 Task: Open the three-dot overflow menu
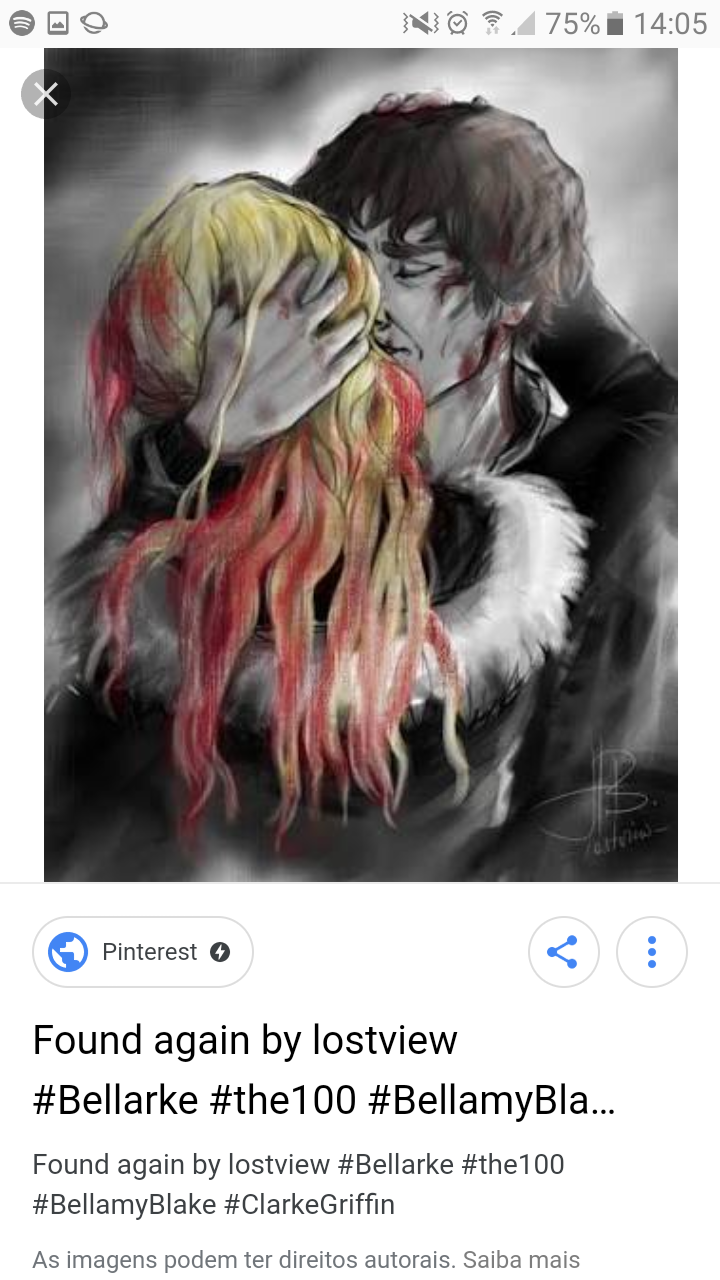(x=652, y=952)
